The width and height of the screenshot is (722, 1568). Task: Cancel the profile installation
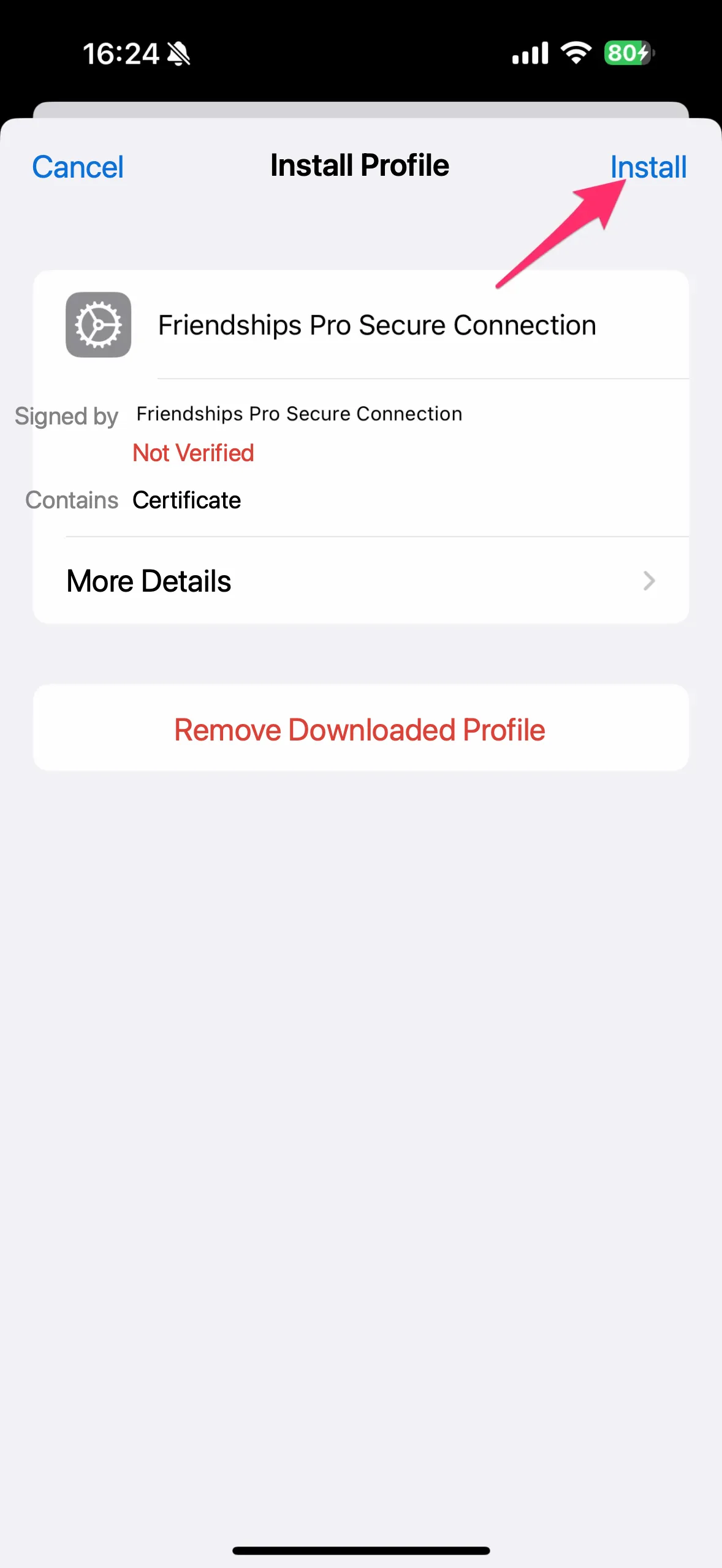tap(78, 167)
